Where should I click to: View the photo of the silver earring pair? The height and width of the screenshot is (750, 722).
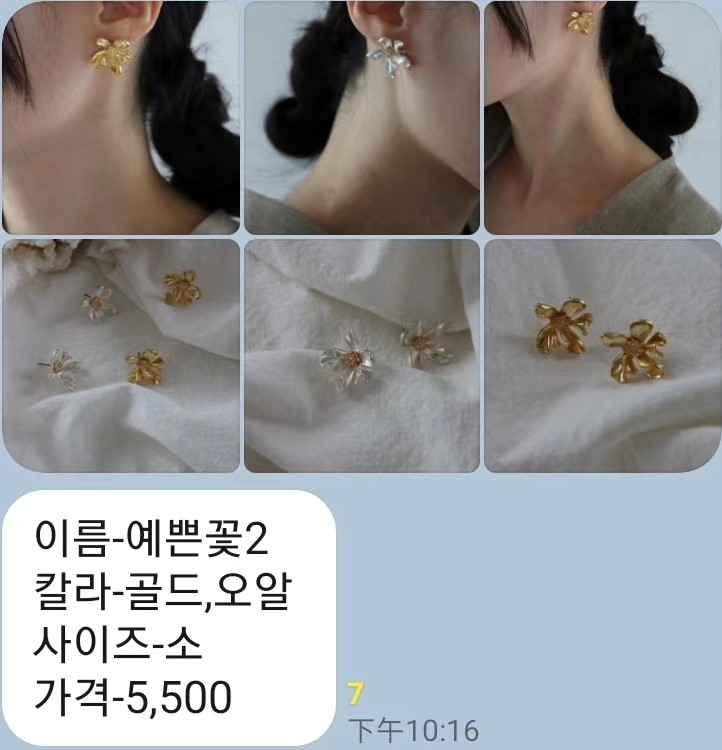click(x=361, y=355)
